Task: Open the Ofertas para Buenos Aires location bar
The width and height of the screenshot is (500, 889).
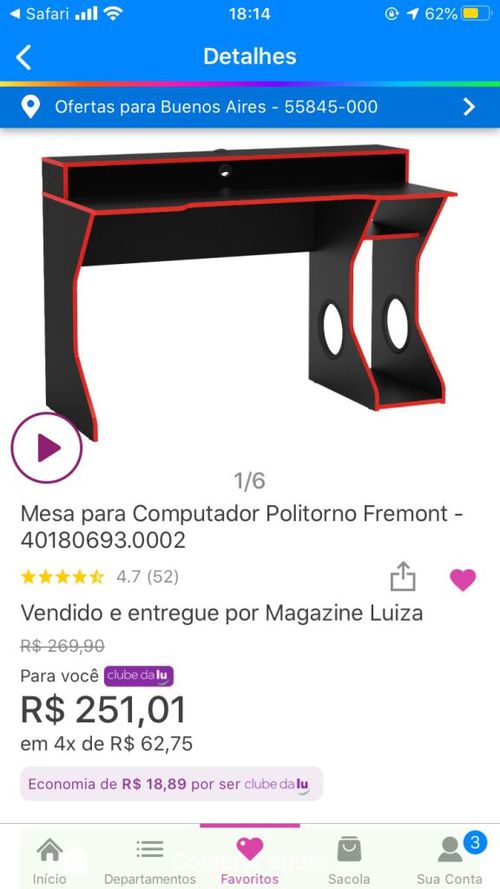Action: 250,107
